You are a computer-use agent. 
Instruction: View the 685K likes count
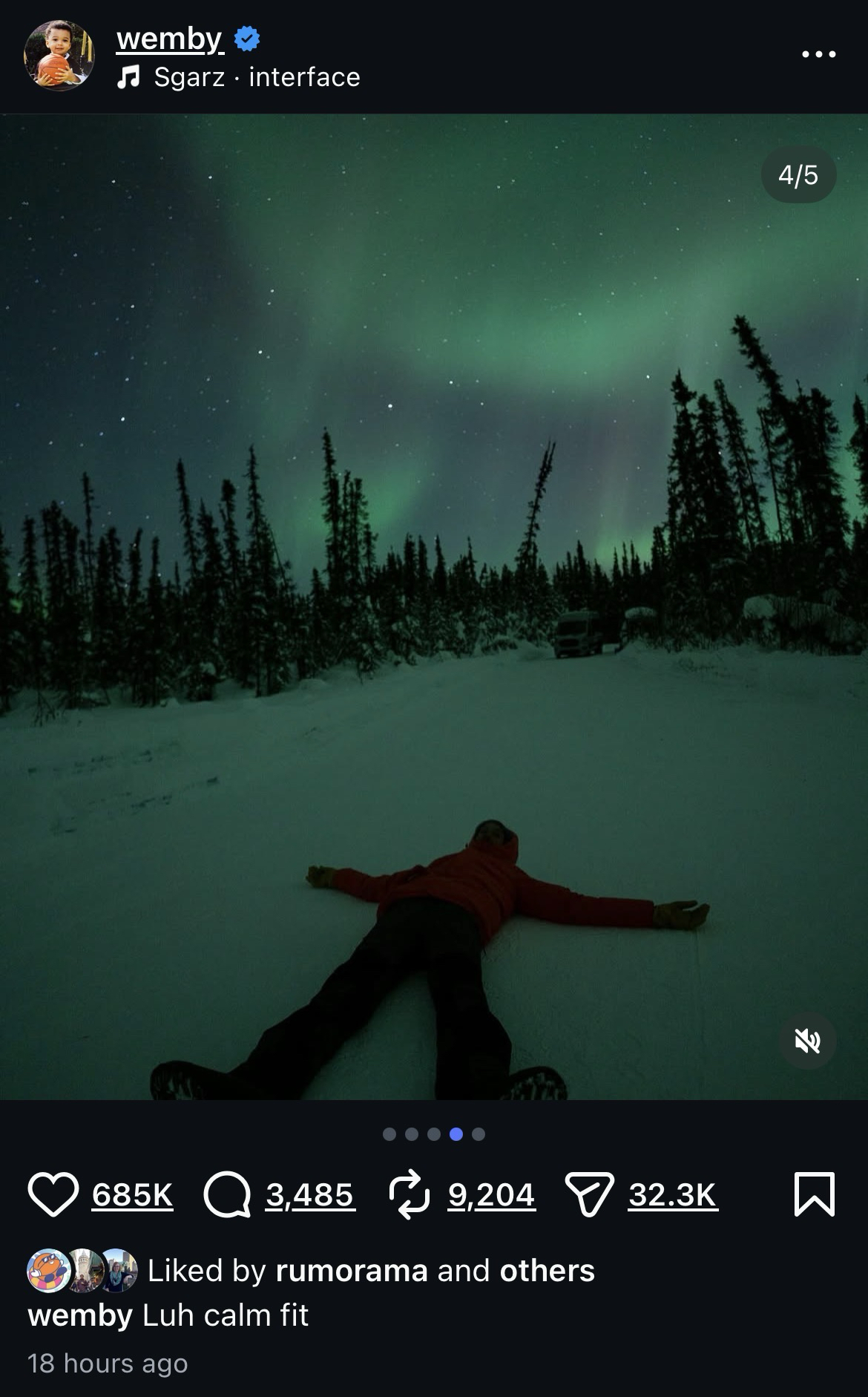tap(132, 1195)
